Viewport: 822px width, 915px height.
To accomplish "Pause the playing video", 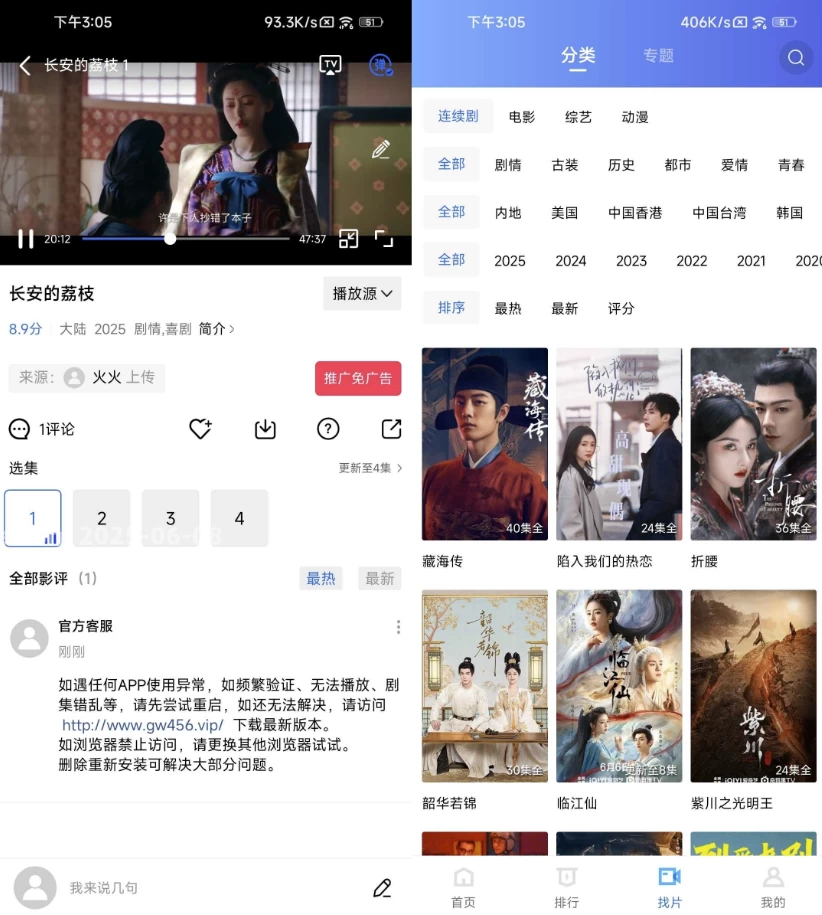I will click(26, 239).
